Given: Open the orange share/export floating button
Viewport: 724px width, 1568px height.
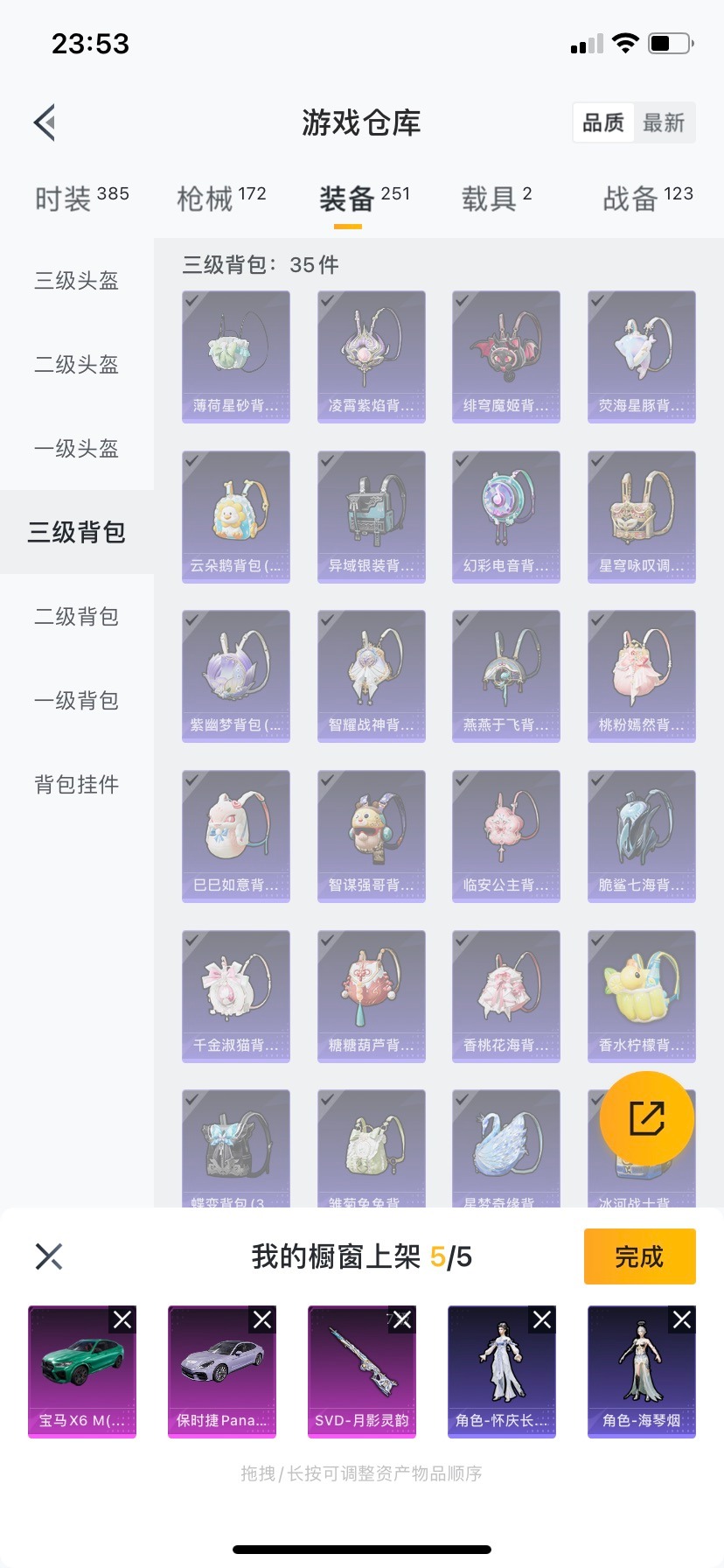Looking at the screenshot, I should point(645,1117).
